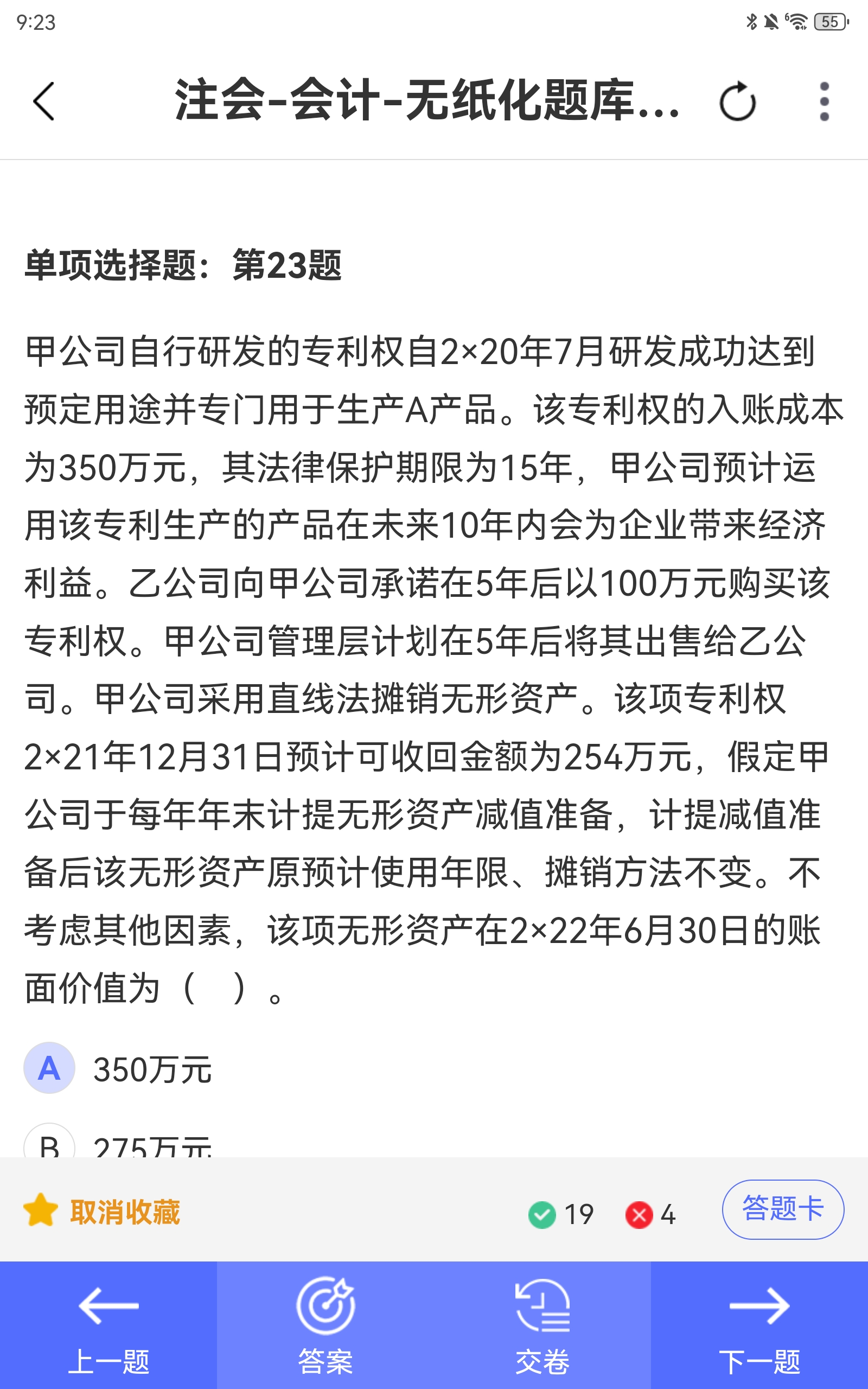Tap 取消收藏 to remove the bookmark
The width and height of the screenshot is (868, 1389).
(102, 1212)
